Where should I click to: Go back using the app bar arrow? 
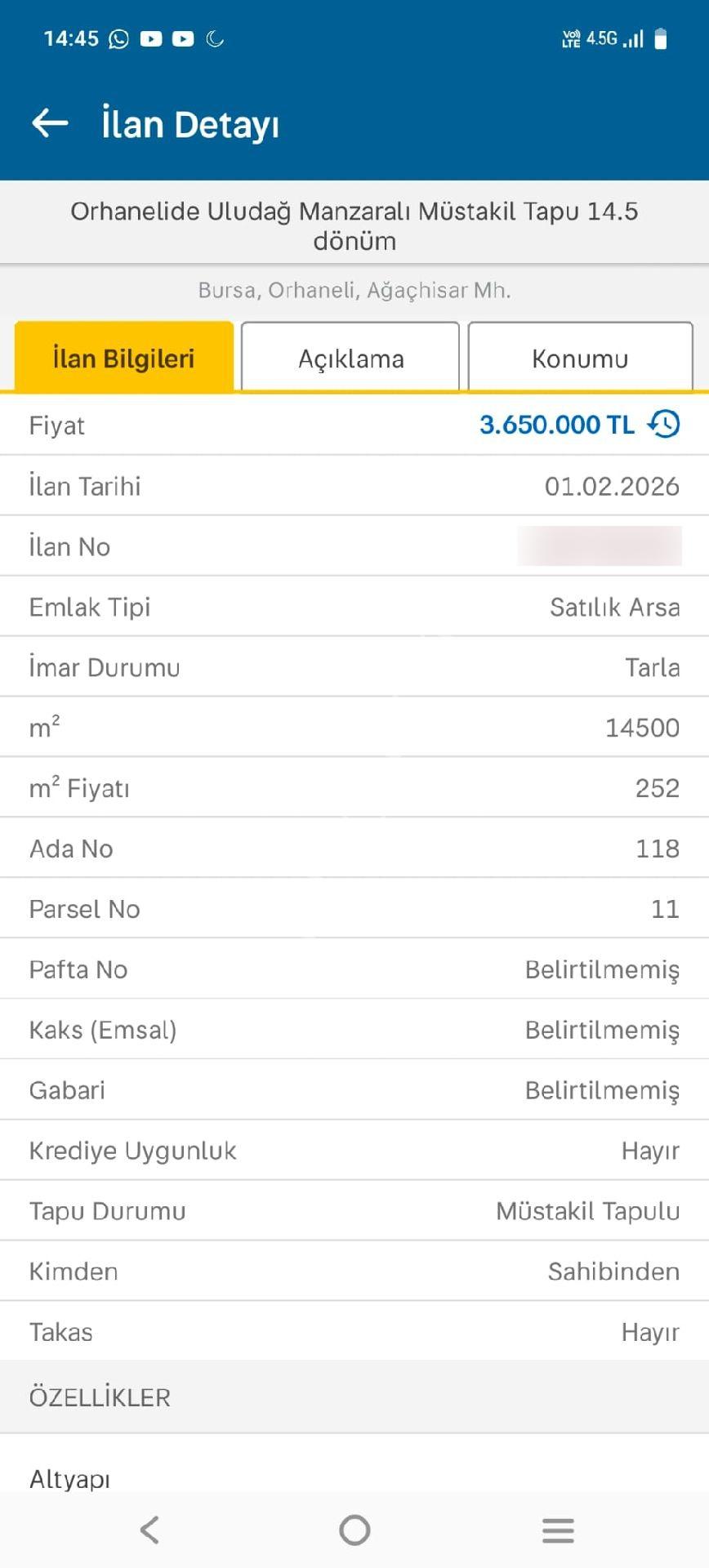point(50,123)
